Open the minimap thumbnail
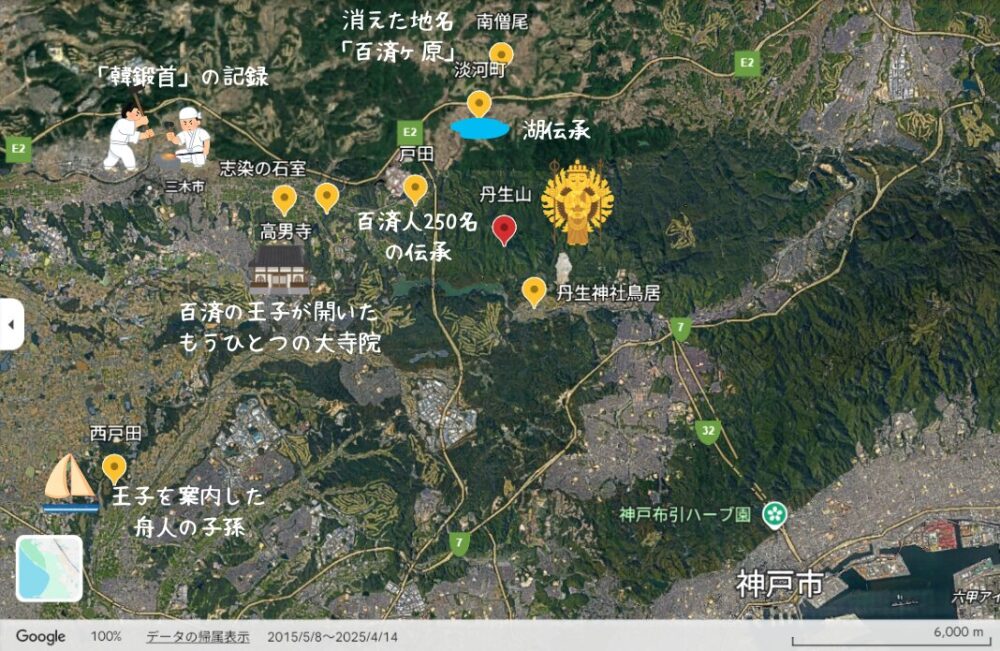 tap(49, 568)
